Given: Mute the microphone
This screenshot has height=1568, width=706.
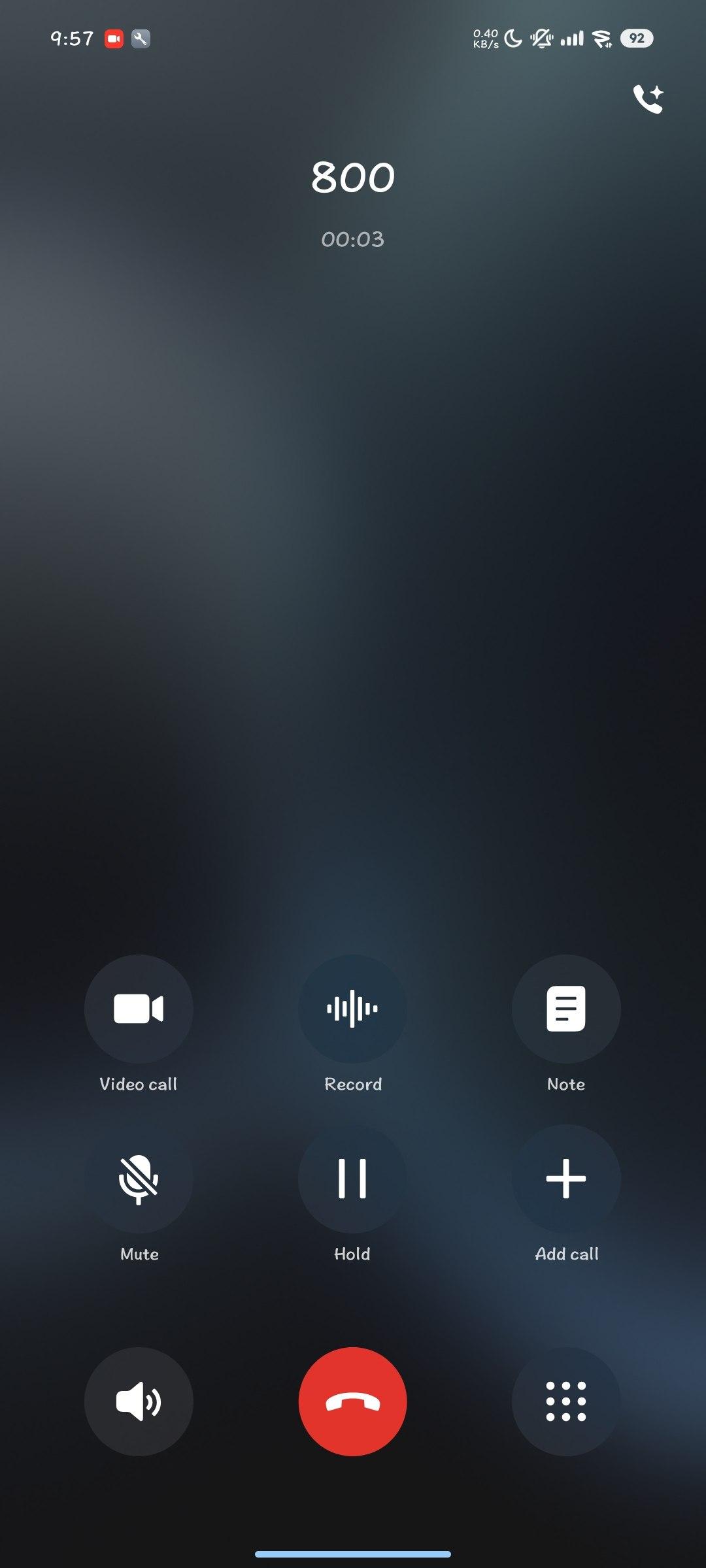Looking at the screenshot, I should point(139,1179).
